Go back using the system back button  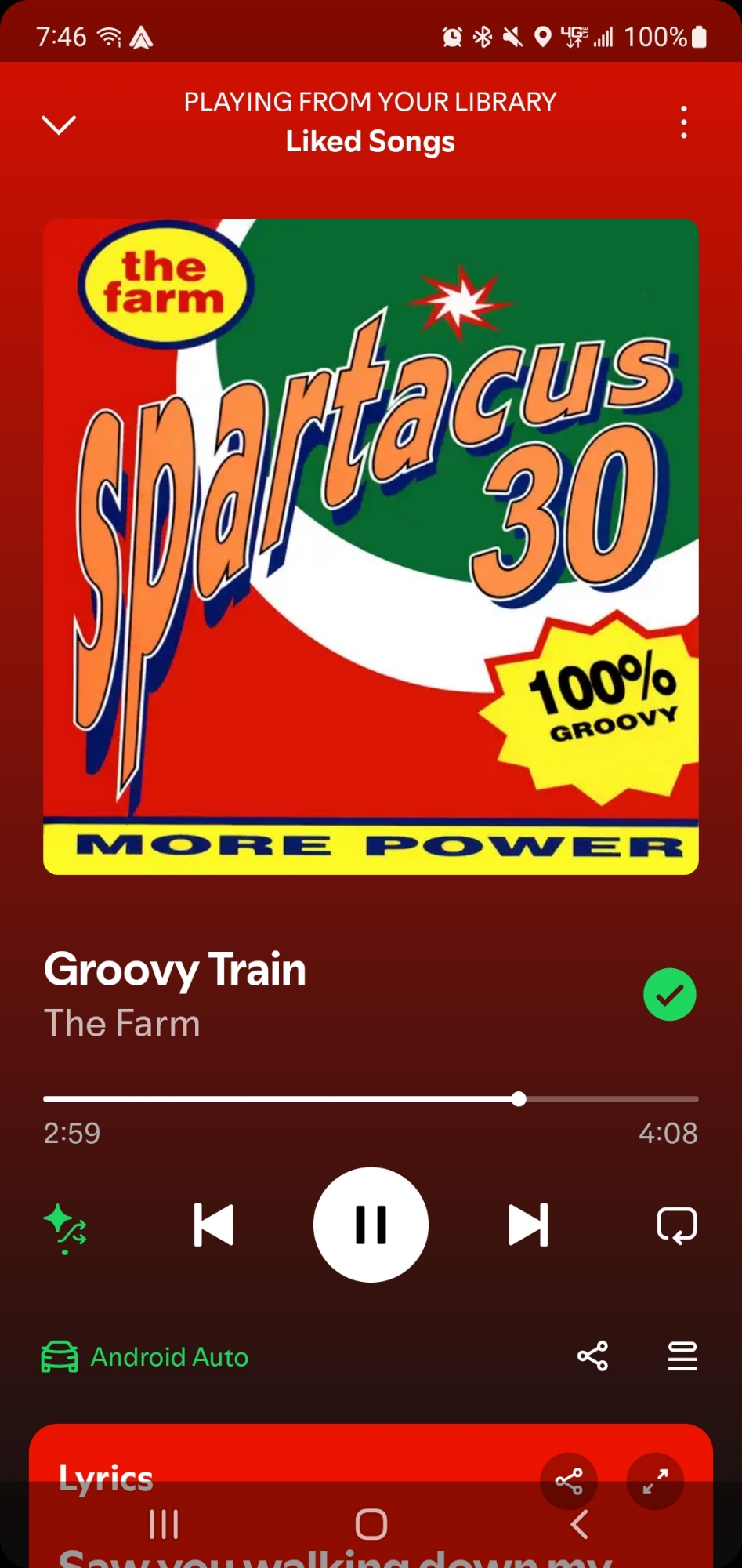coord(579,1525)
